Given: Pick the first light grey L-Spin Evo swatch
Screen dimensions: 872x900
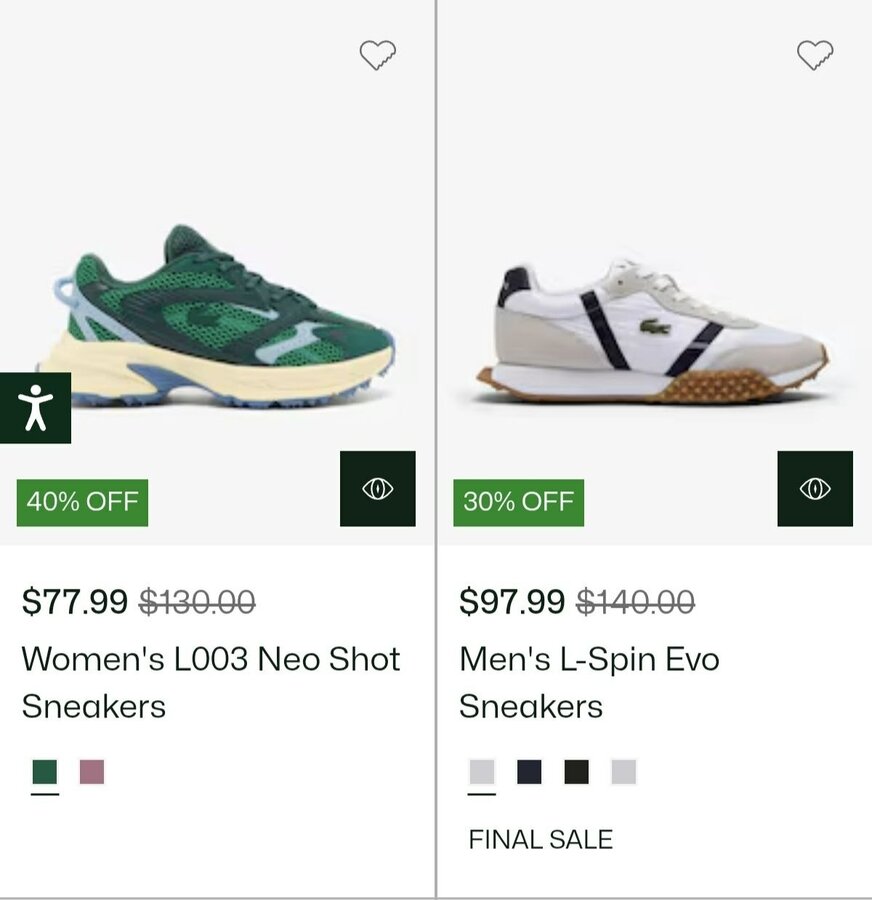Looking at the screenshot, I should [482, 771].
